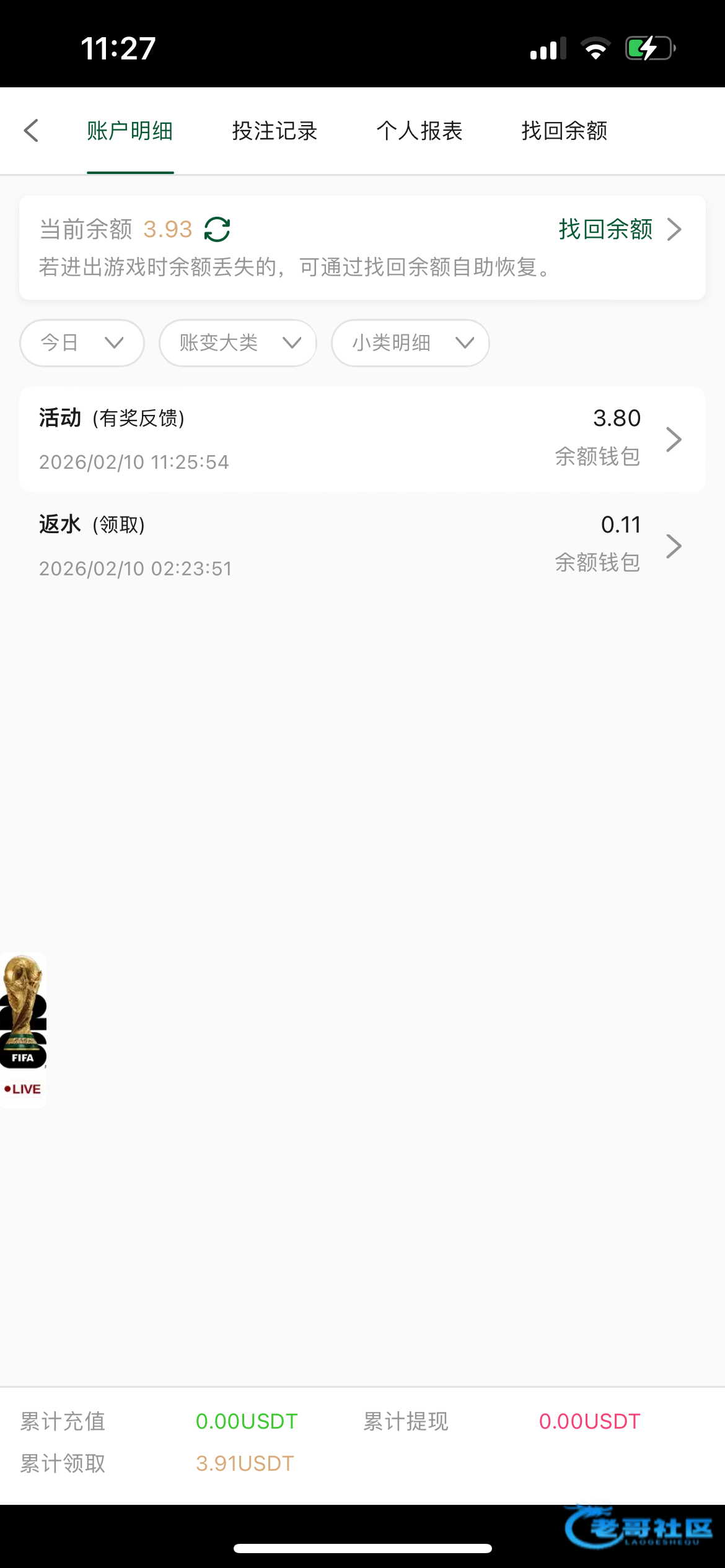725x1568 pixels.
Task: Expand the 今日 date filter
Action: 82,342
